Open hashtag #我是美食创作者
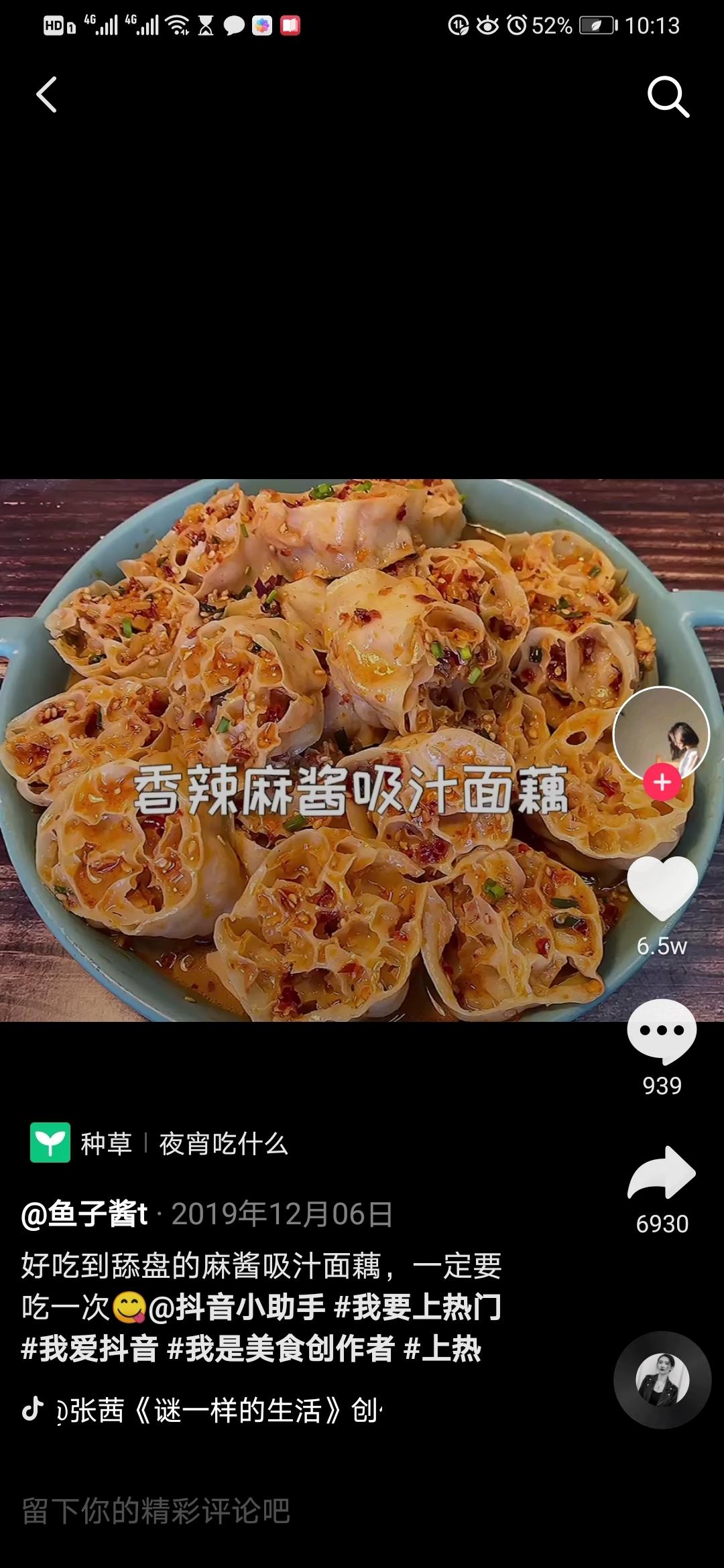Viewport: 724px width, 1568px height. point(280,1349)
